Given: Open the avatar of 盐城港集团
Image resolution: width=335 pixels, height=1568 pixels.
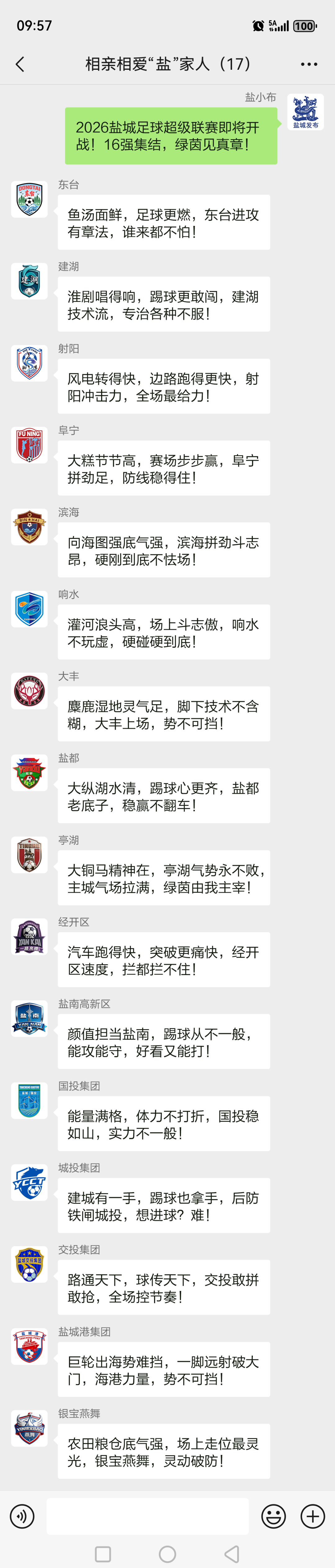Looking at the screenshot, I should [x=29, y=1346].
